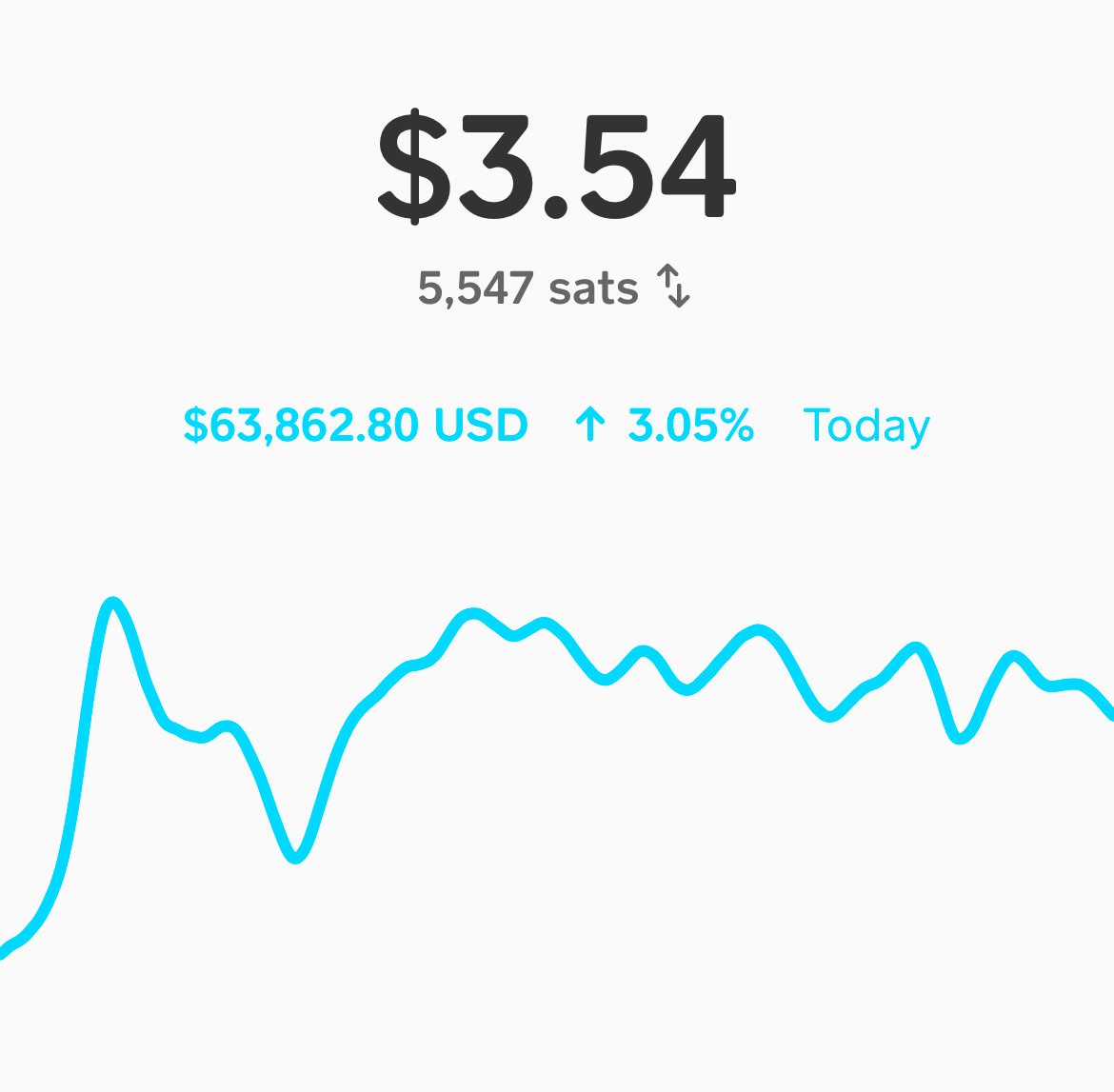The width and height of the screenshot is (1114, 1092).
Task: Change the Today price range
Action: [865, 426]
